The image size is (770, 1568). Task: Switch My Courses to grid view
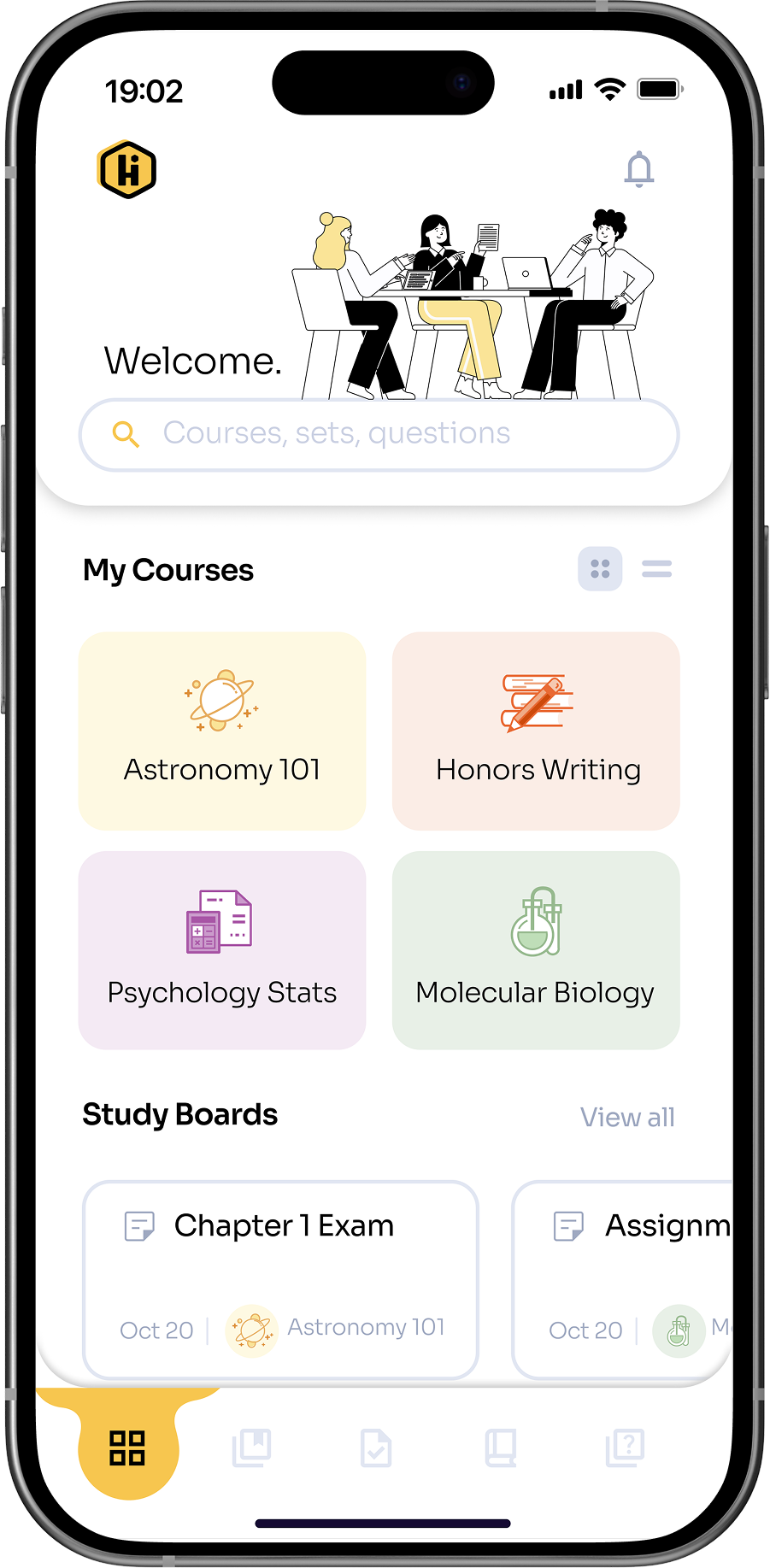600,569
